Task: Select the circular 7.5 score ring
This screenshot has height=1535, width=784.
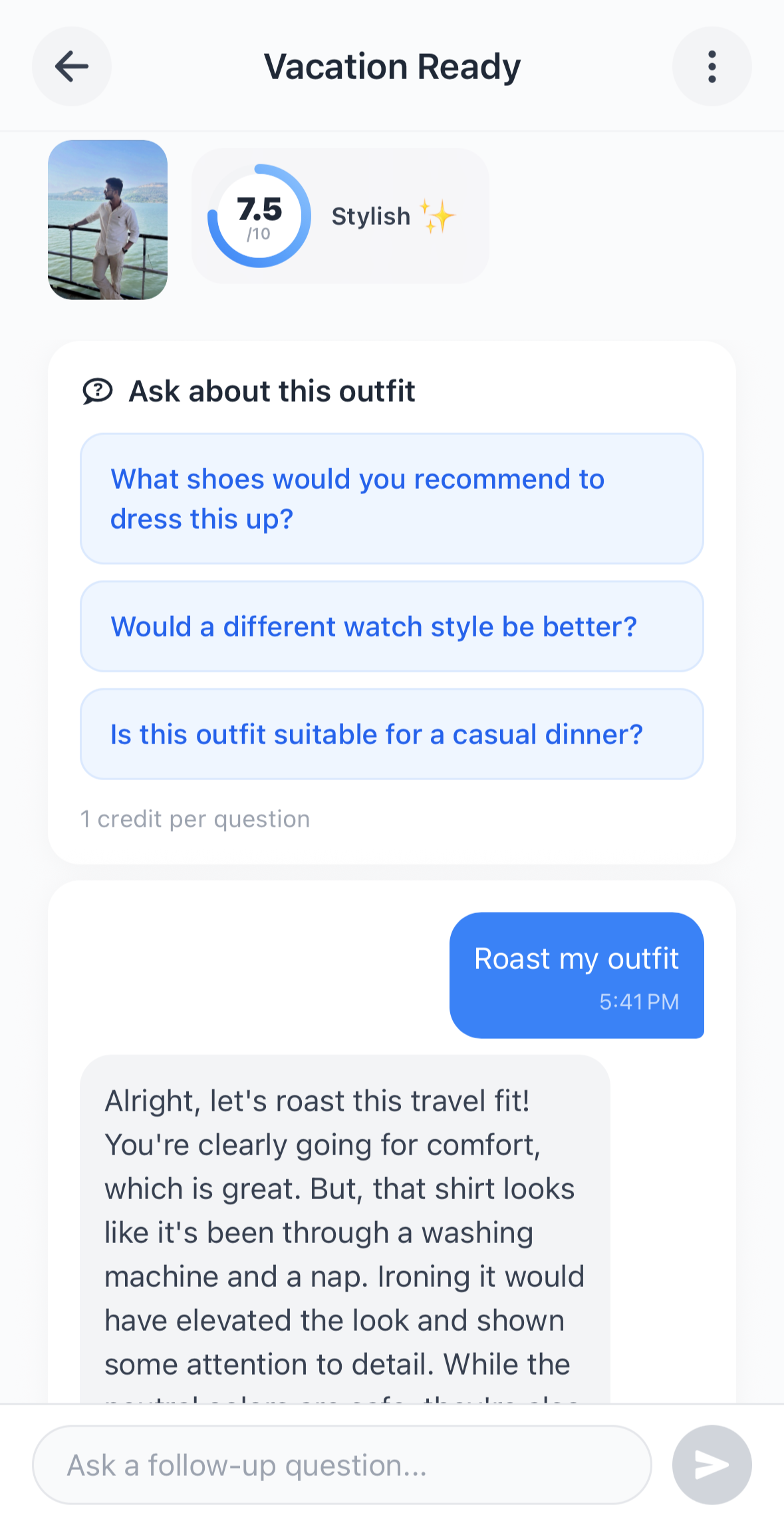Action: pos(258,216)
